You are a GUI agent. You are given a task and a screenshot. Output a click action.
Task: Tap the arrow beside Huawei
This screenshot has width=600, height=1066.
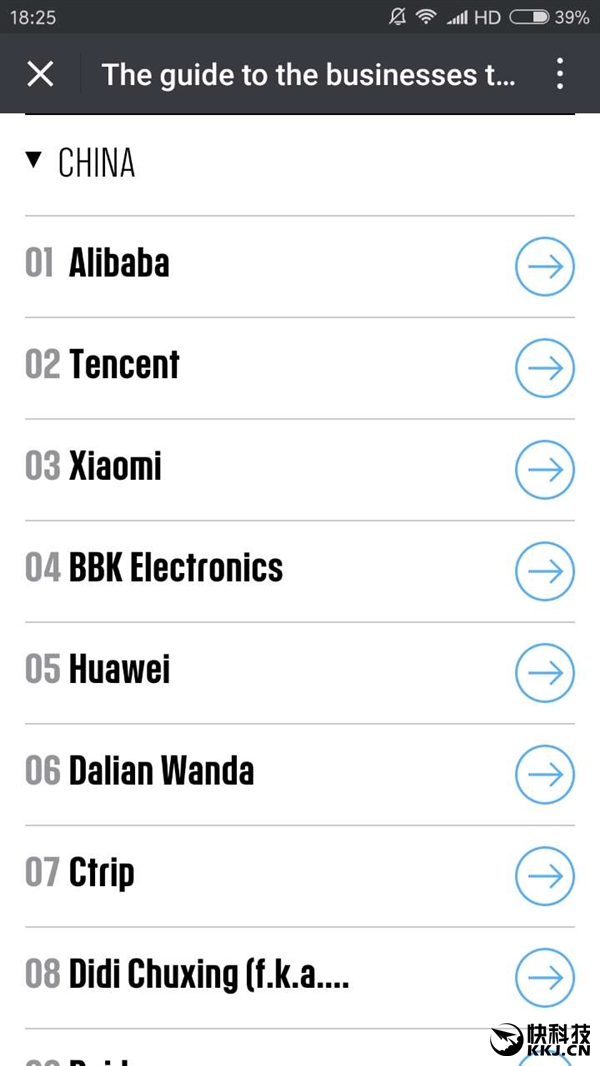pos(545,672)
